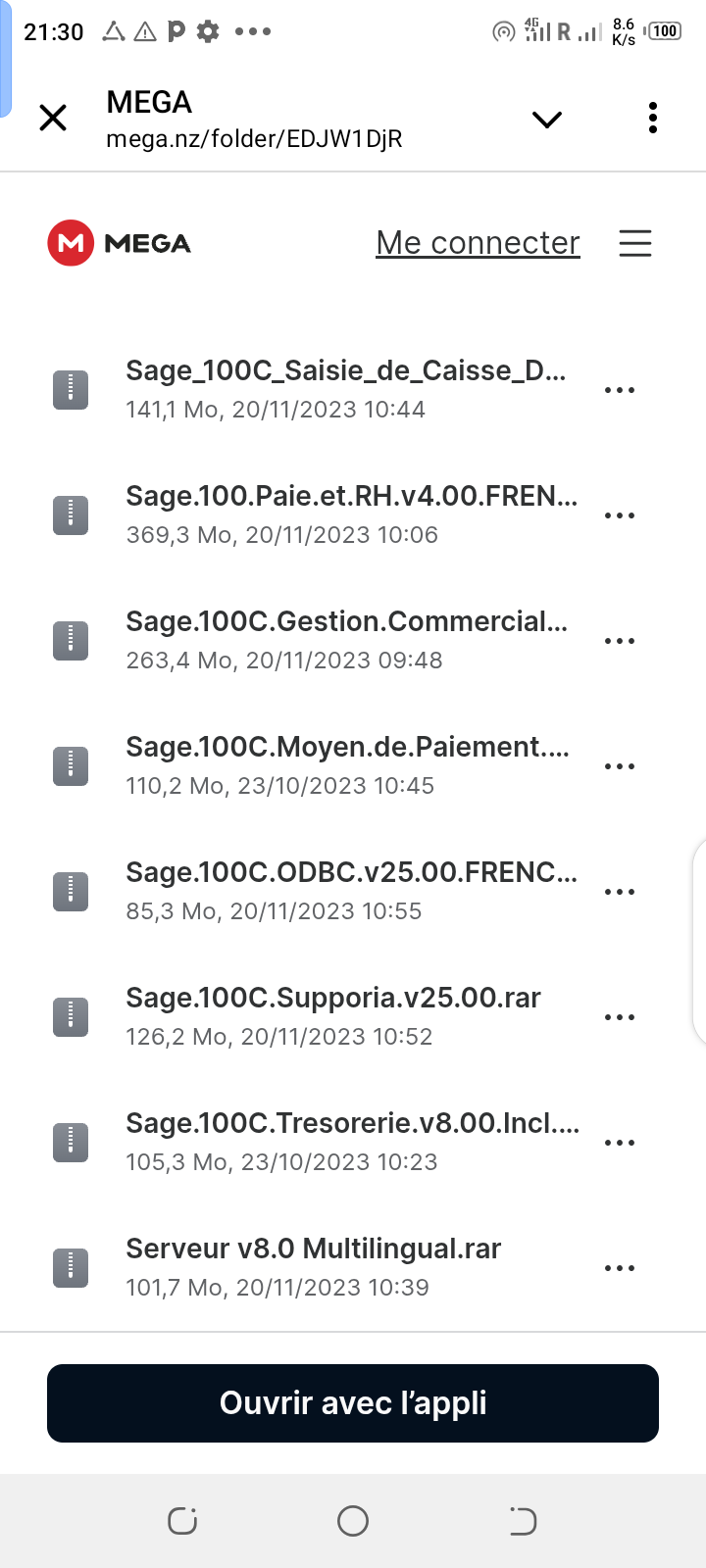Open the browser overflow menu
The height and width of the screenshot is (1568, 706).
(x=653, y=118)
